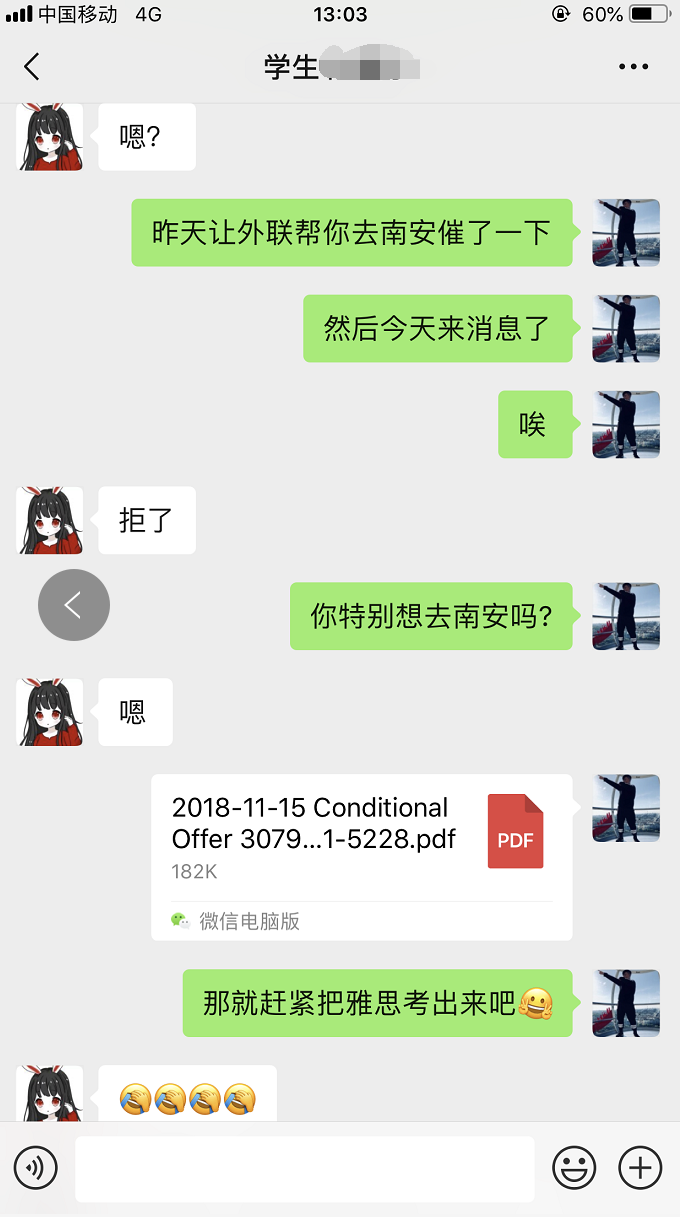Tap the gray floating back-arrow button
The height and width of the screenshot is (1217, 680).
(74, 605)
